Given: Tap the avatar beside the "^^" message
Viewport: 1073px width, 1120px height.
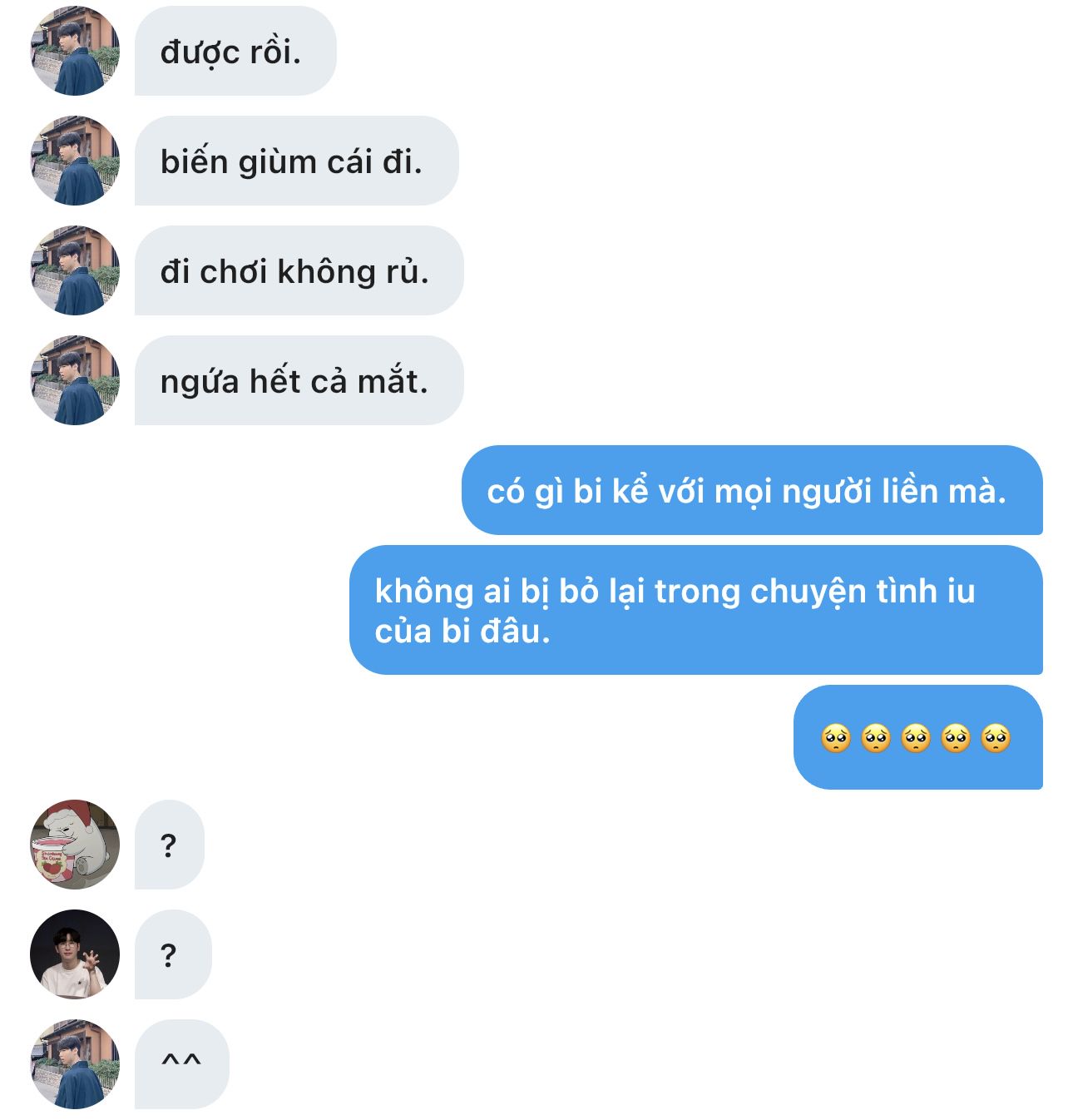Looking at the screenshot, I should tap(75, 1064).
